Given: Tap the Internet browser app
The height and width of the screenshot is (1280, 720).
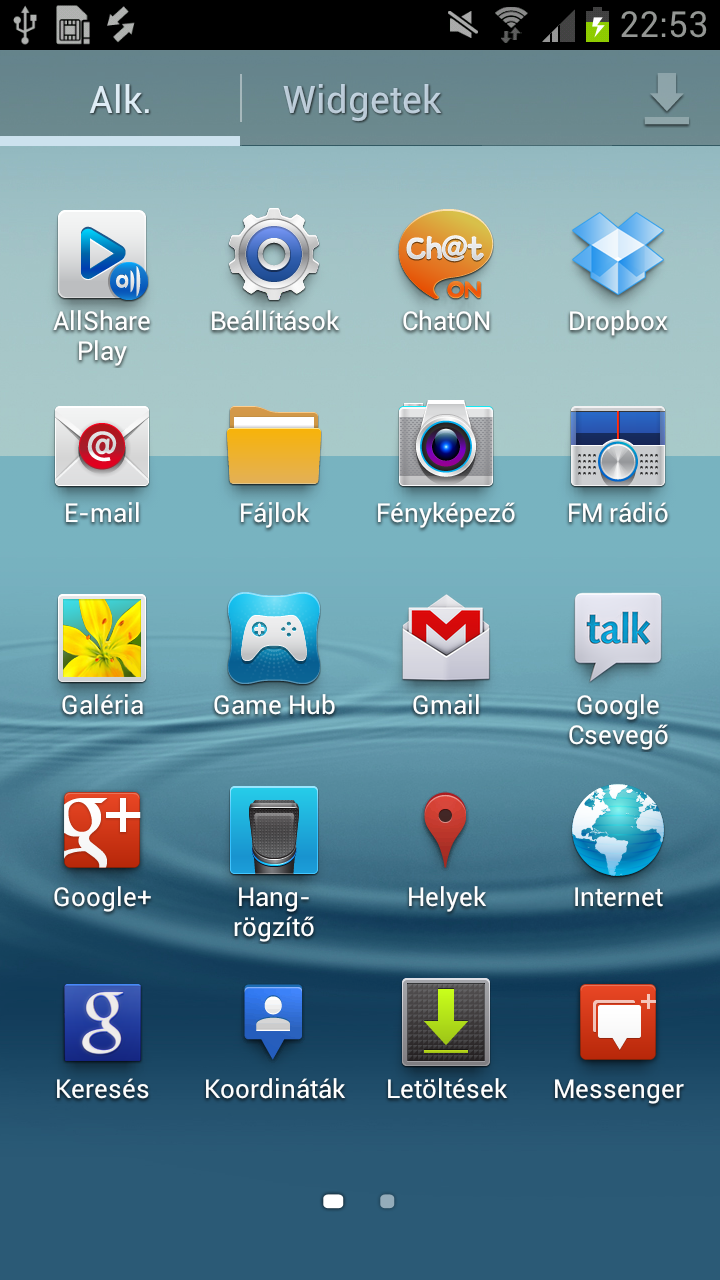Looking at the screenshot, I should 618,830.
